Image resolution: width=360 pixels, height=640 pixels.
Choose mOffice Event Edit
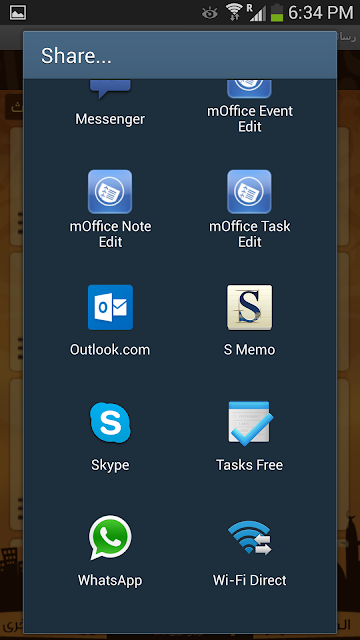pyautogui.click(x=249, y=106)
